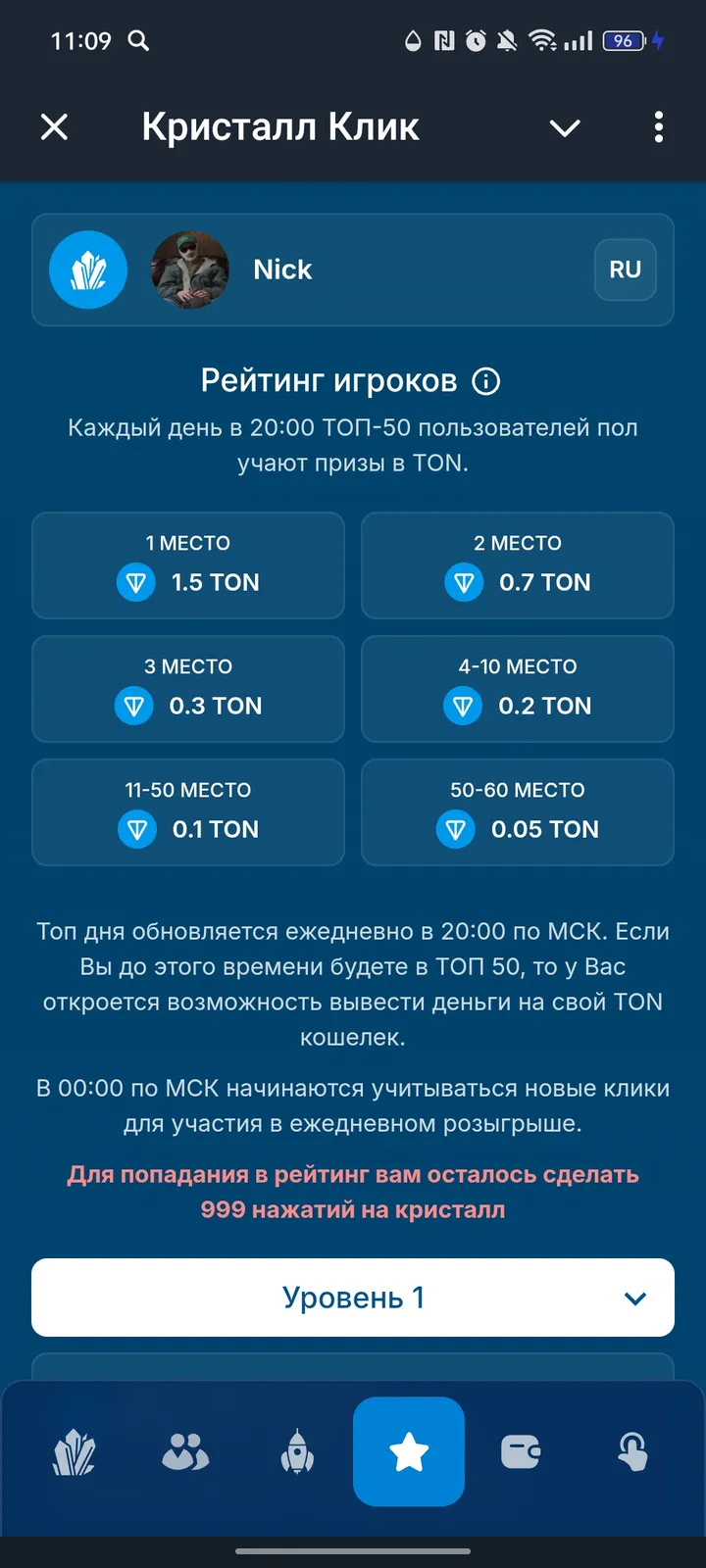This screenshot has height=1568, width=706.
Task: Tap the blue crystal game logo in profile card
Action: [x=87, y=269]
